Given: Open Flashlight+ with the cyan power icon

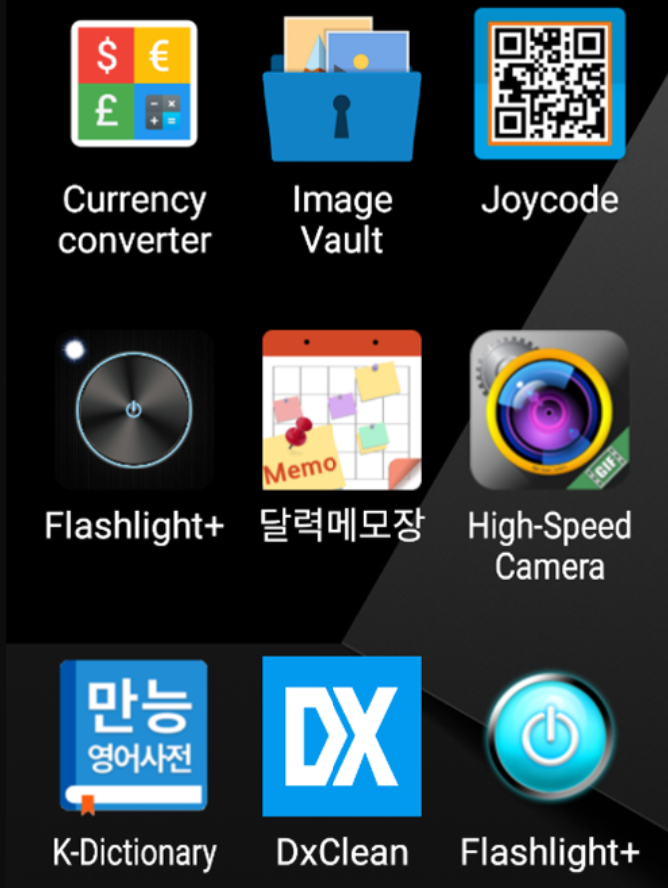Looking at the screenshot, I should (549, 738).
